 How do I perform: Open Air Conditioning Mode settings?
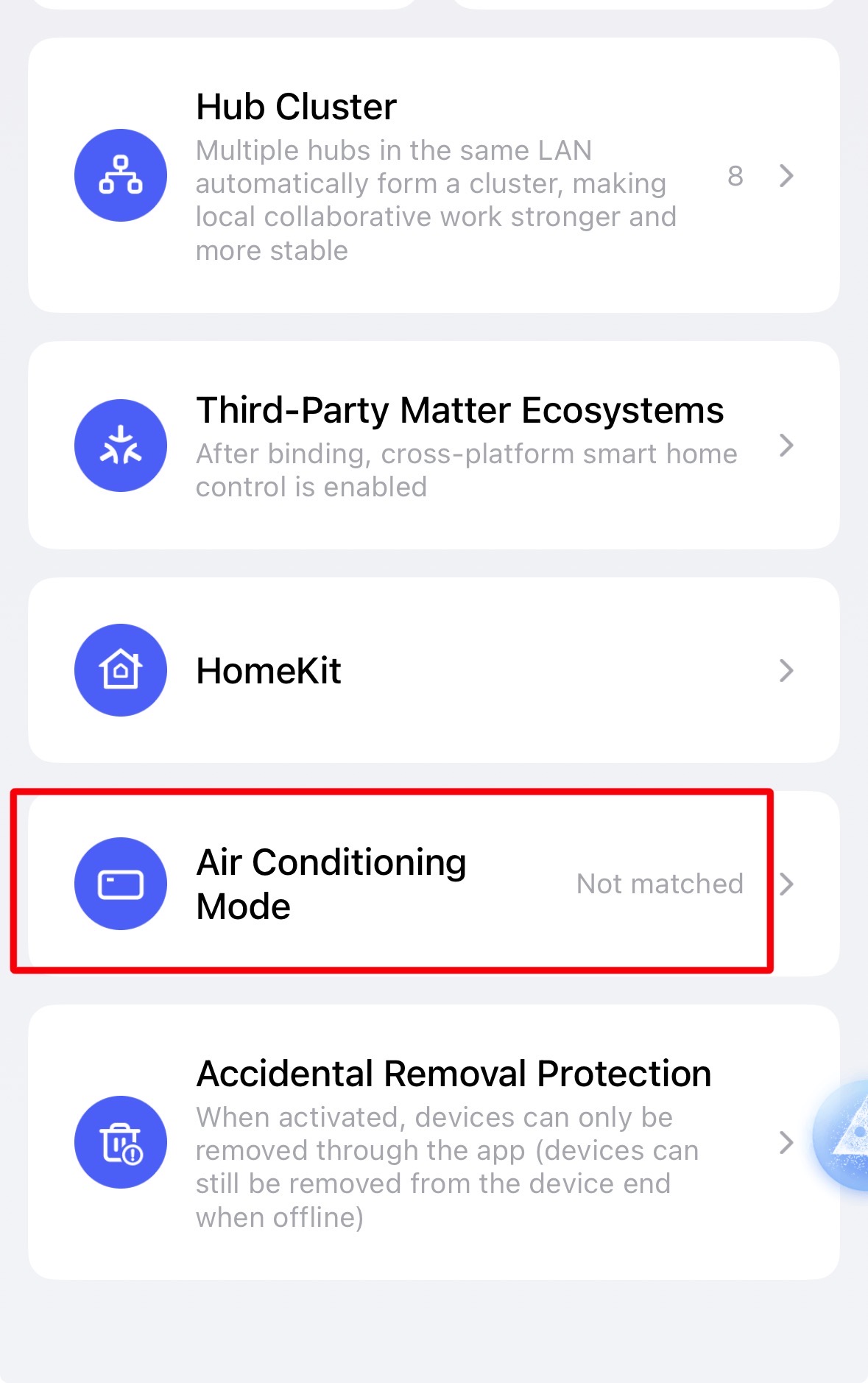coord(434,883)
